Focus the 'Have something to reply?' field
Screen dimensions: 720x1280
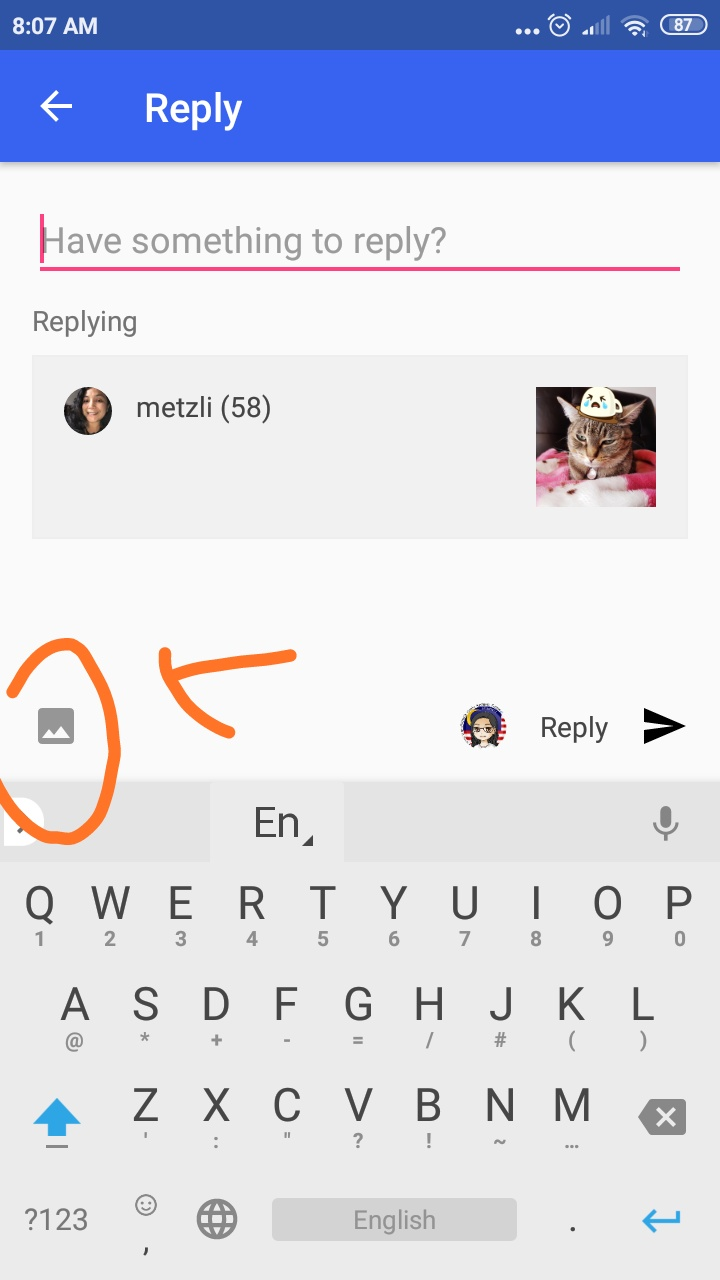[360, 241]
